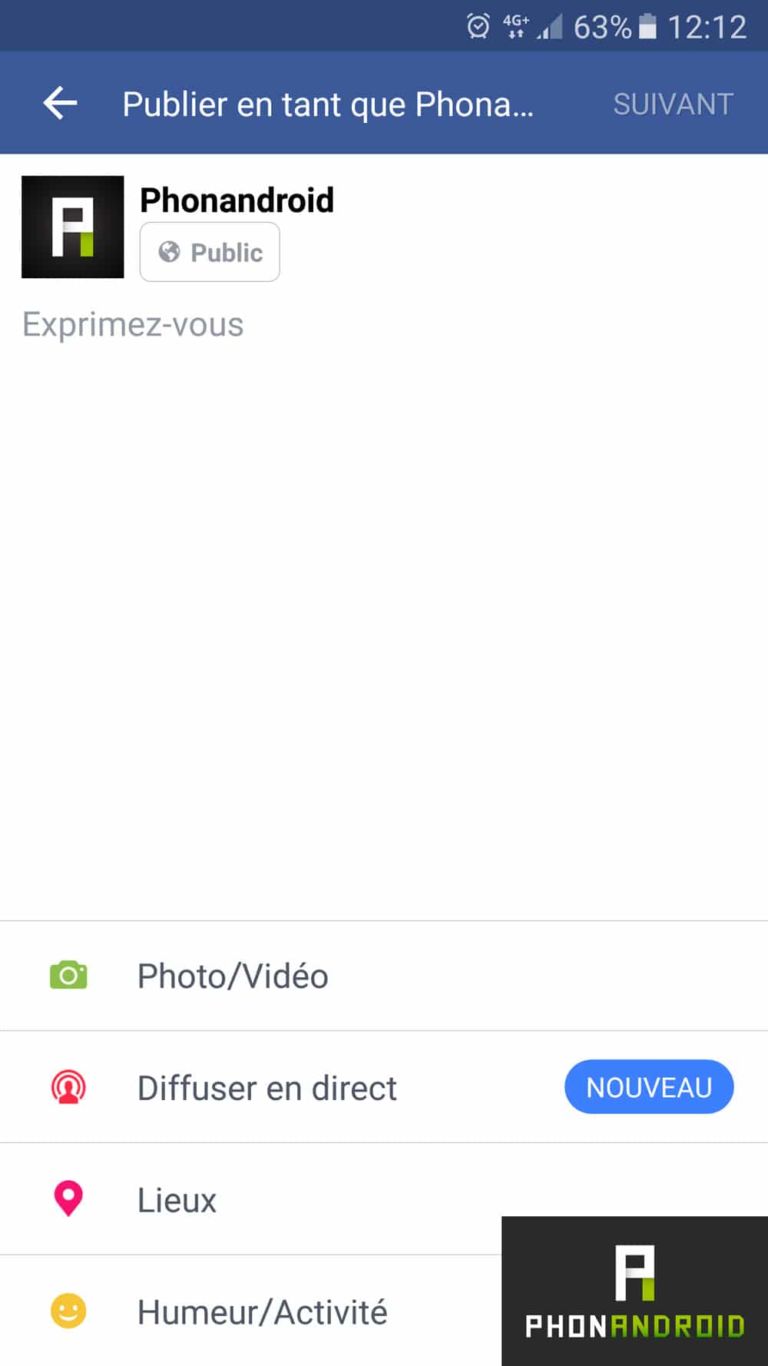Open the Public audience selector
The image size is (768, 1366).
coord(209,252)
